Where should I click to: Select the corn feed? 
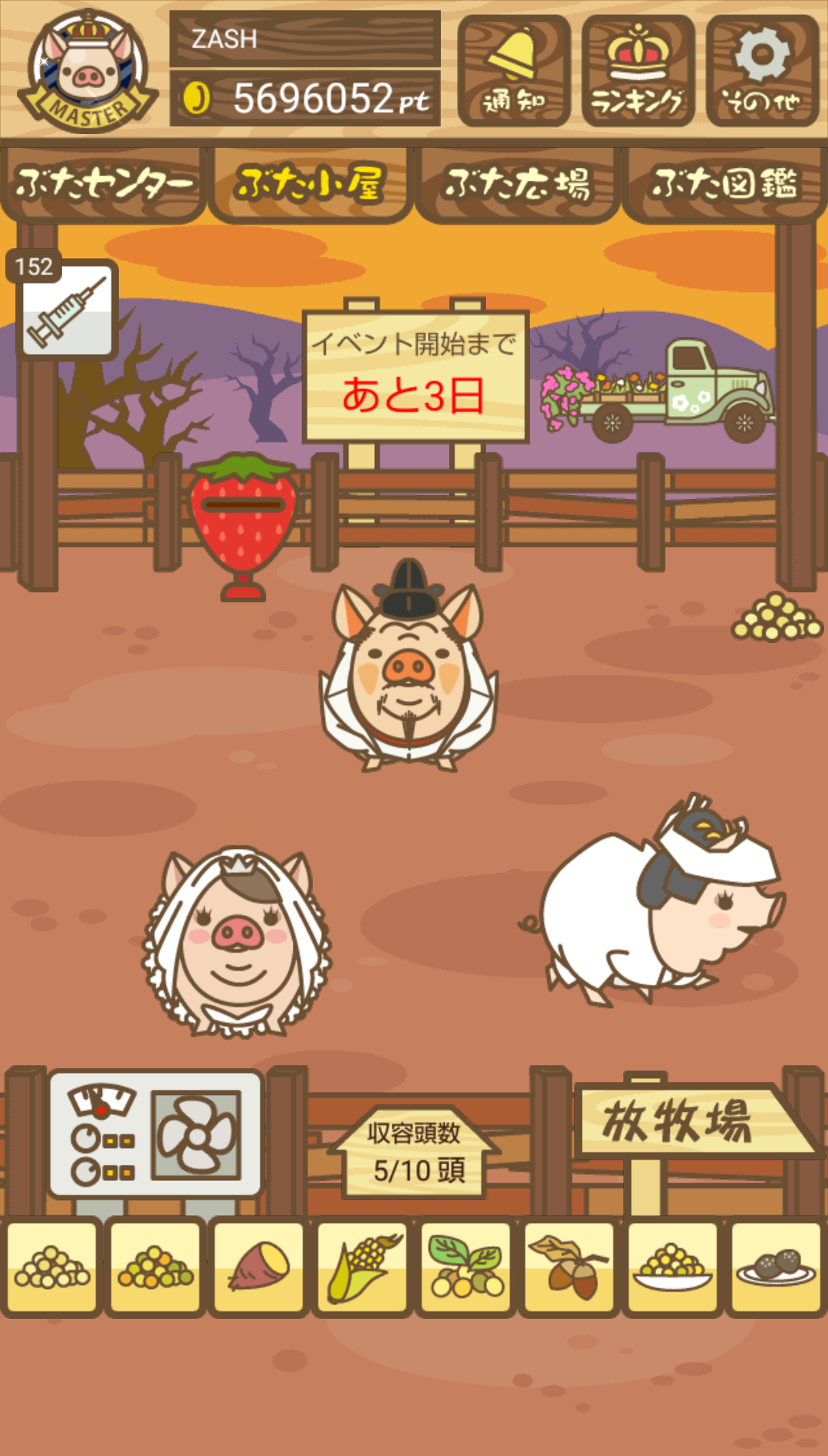363,1266
